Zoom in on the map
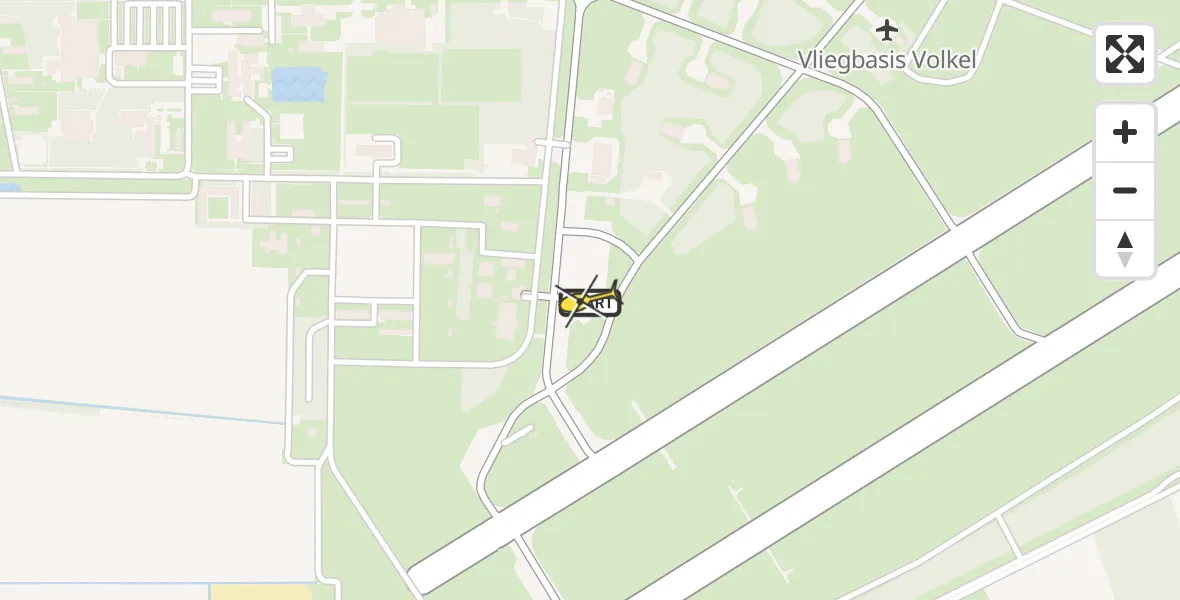This screenshot has height=600, width=1180. pos(1124,133)
